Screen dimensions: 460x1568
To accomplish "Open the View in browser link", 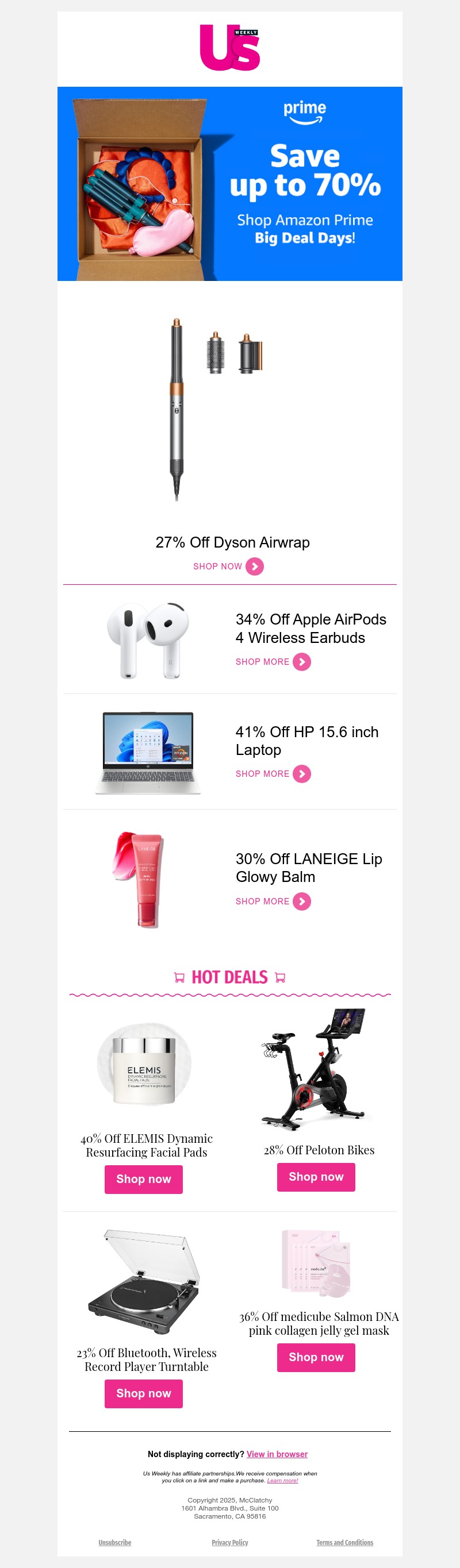I will [277, 1454].
